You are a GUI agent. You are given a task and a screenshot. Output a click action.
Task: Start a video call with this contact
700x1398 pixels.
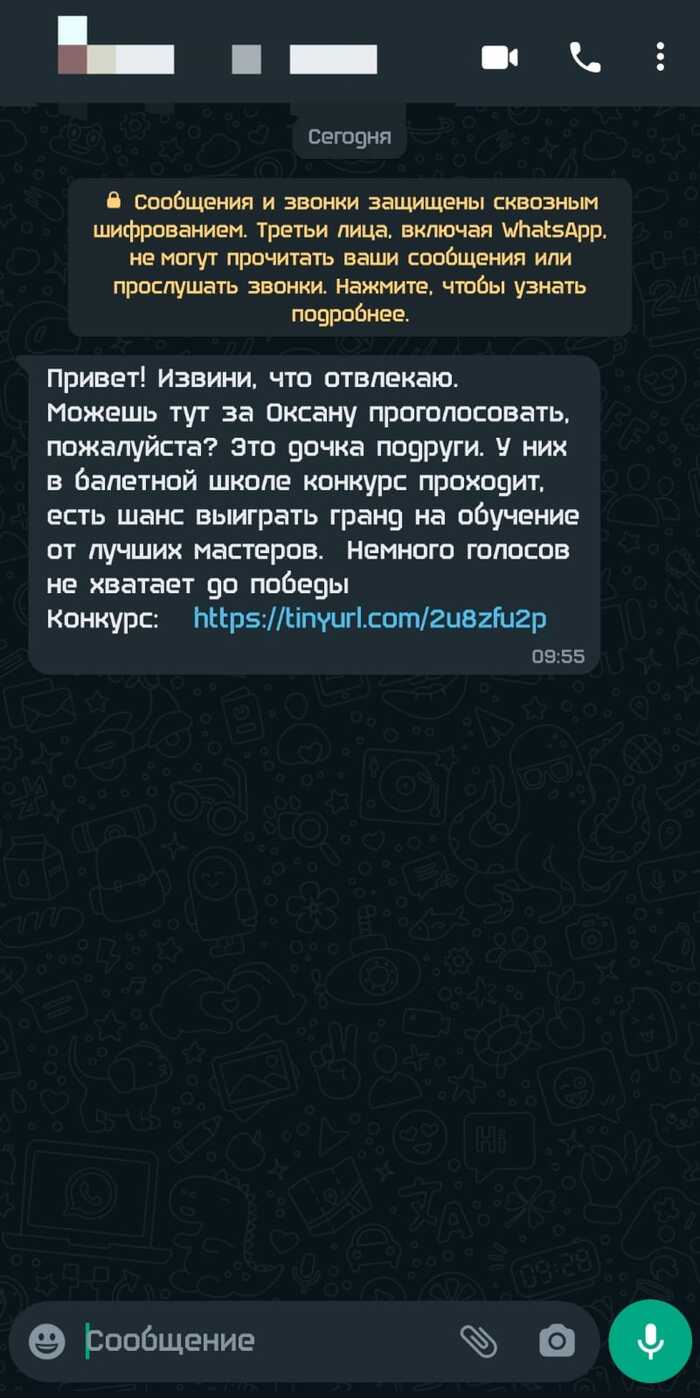click(499, 57)
